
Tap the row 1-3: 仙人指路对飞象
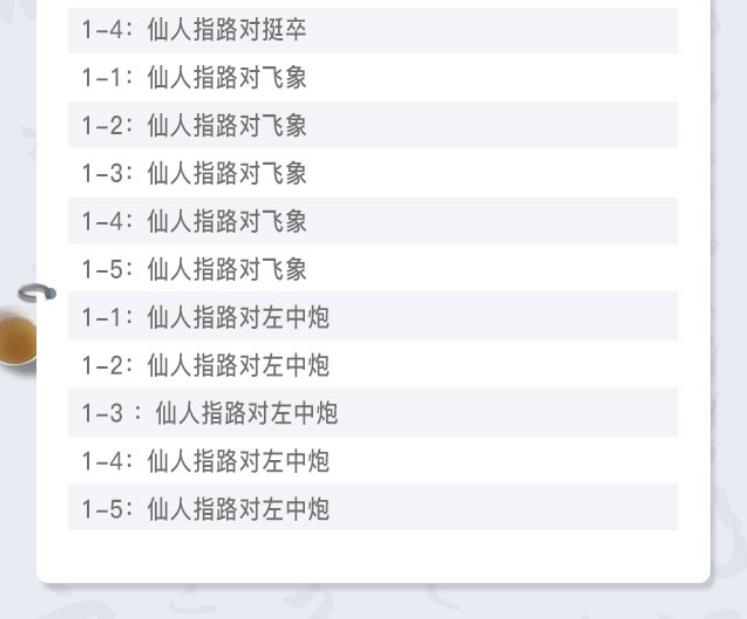pos(194,174)
